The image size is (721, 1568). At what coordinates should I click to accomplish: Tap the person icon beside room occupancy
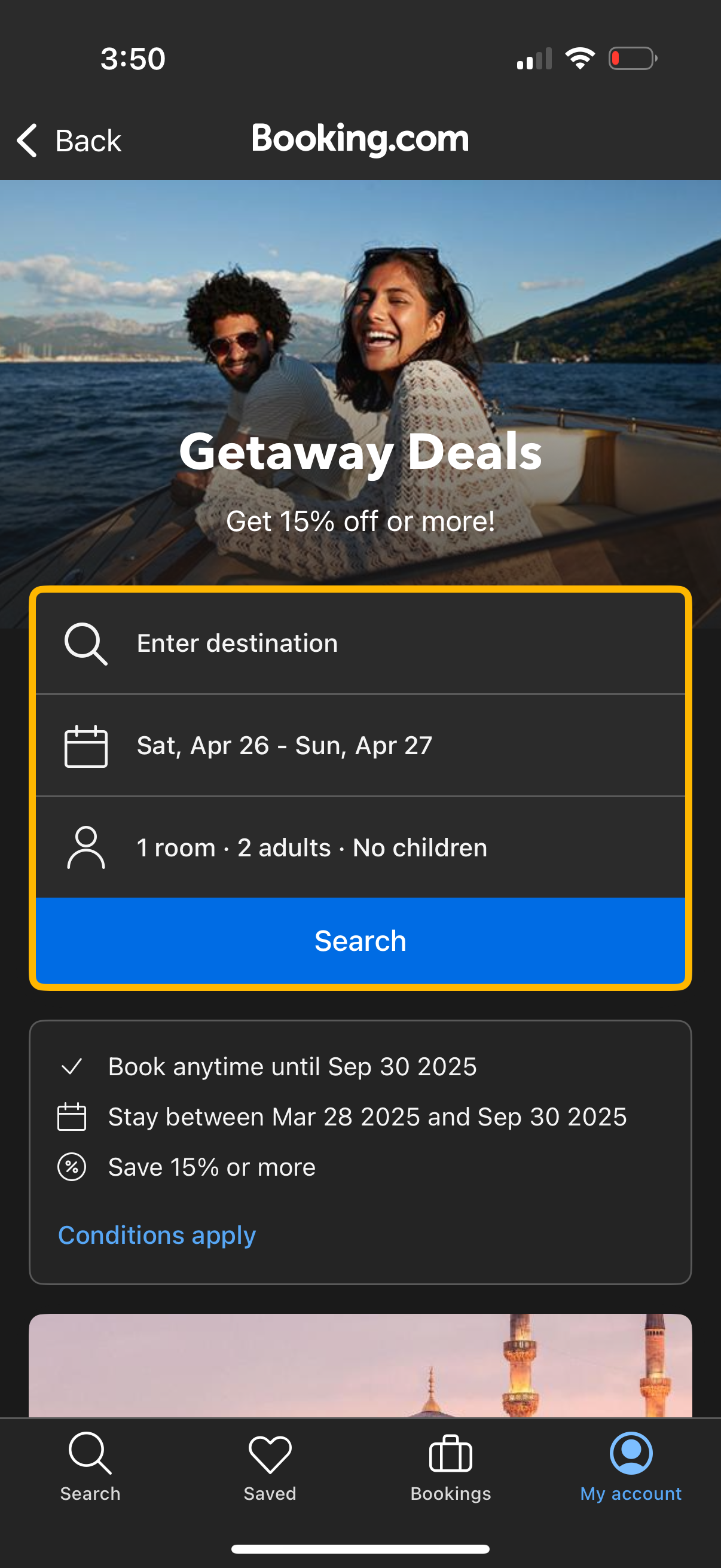[x=87, y=847]
